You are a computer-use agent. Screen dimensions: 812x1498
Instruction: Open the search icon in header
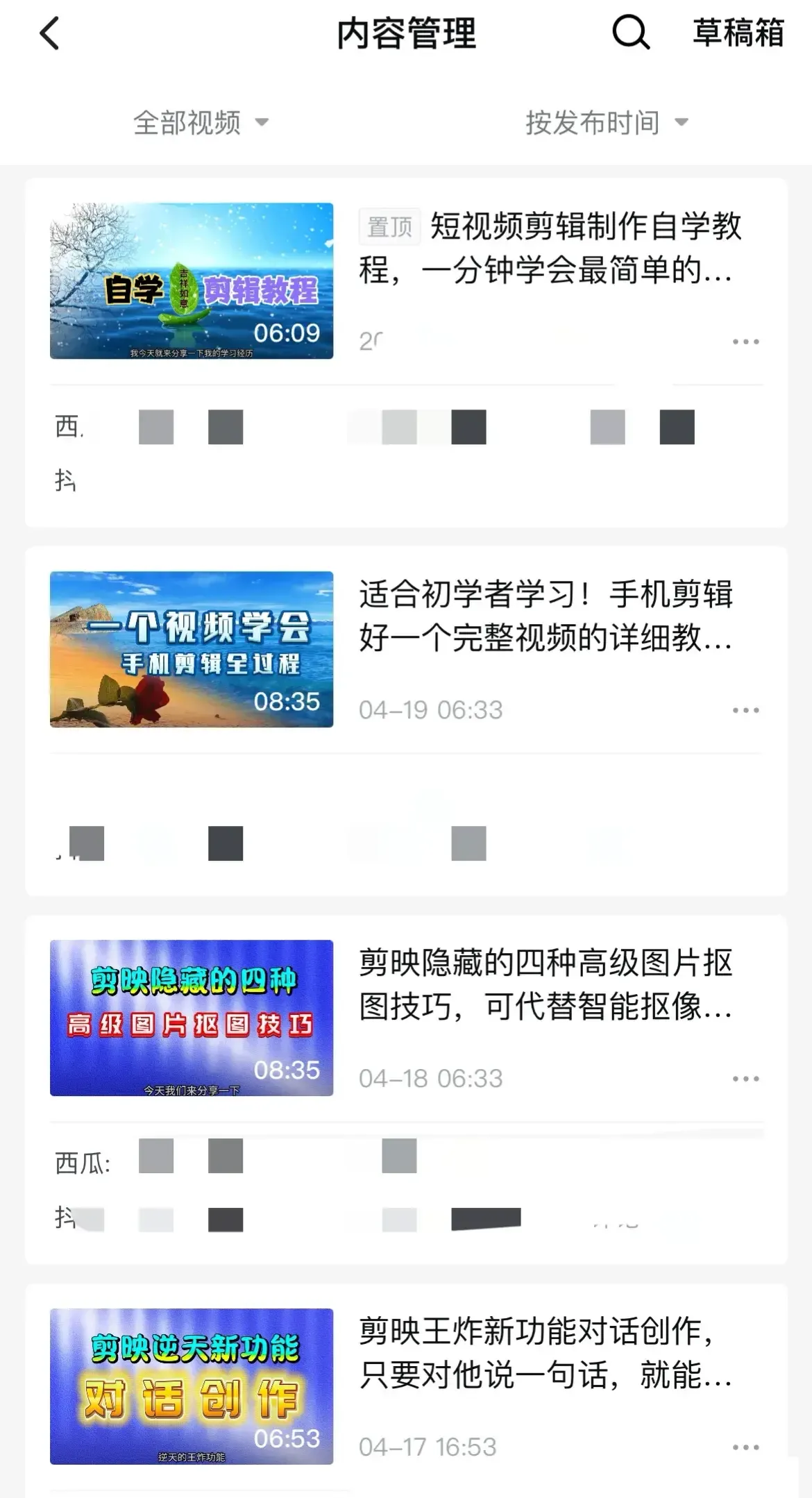[630, 33]
